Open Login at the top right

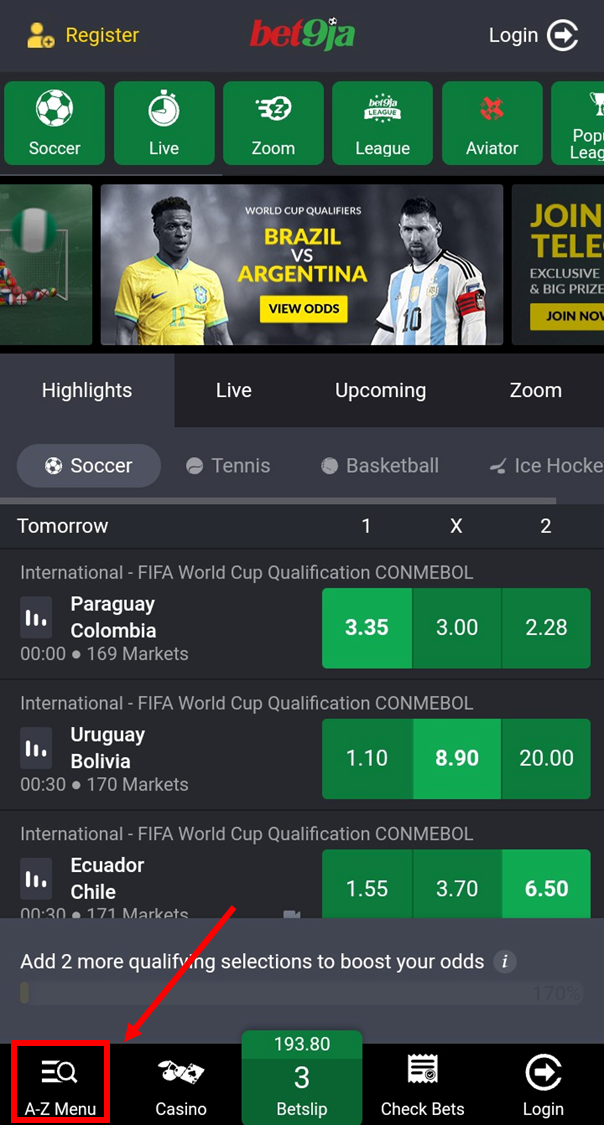click(534, 35)
